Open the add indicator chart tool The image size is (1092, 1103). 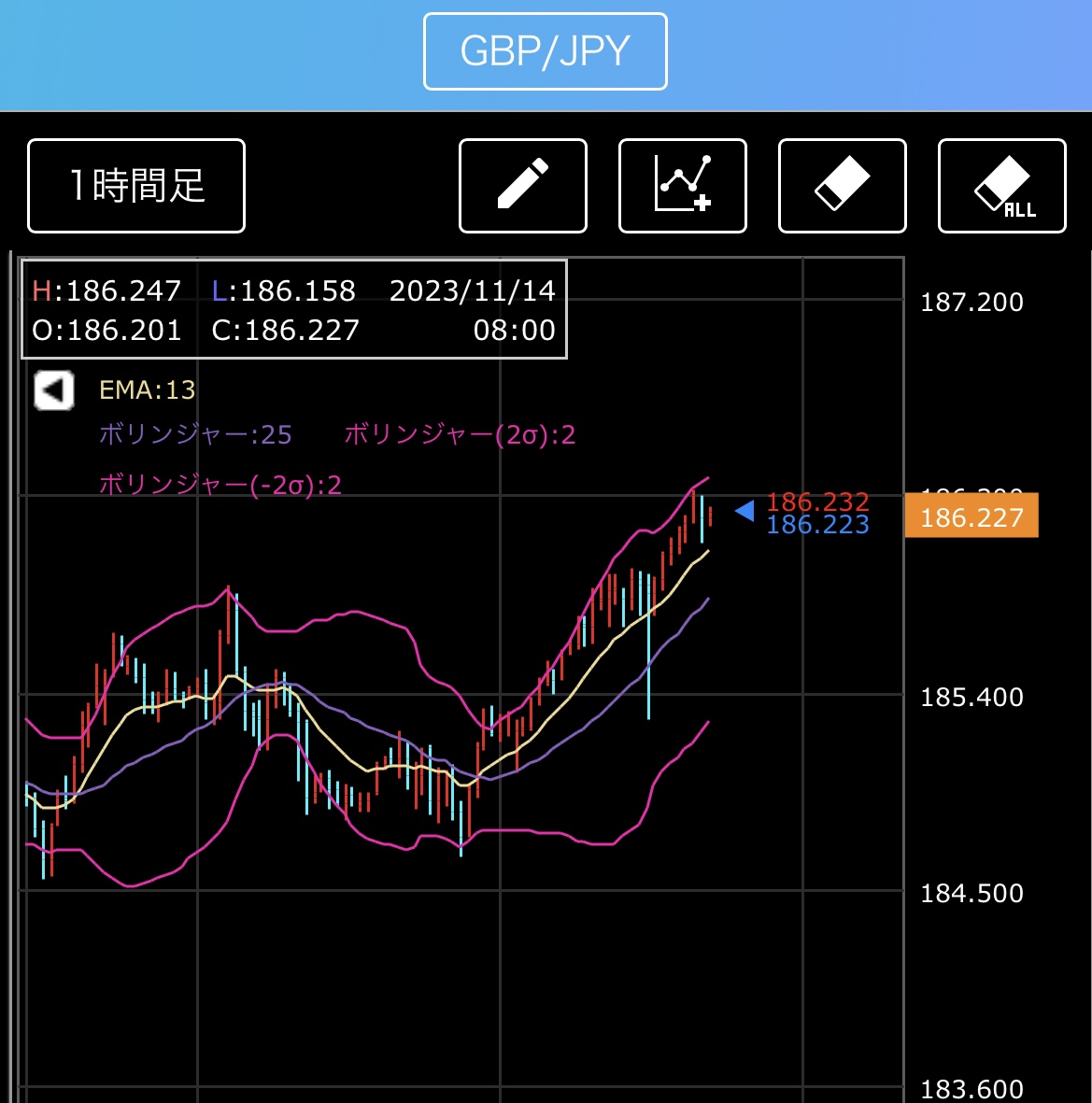(x=683, y=186)
